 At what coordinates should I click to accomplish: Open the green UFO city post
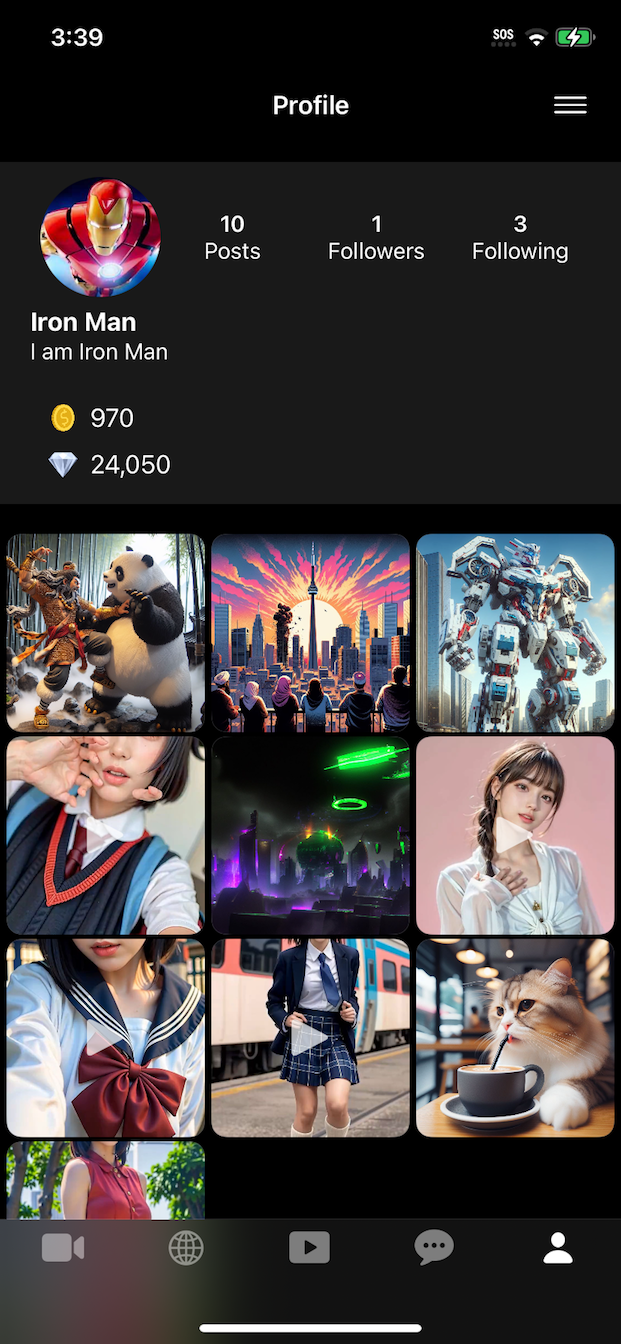click(311, 835)
